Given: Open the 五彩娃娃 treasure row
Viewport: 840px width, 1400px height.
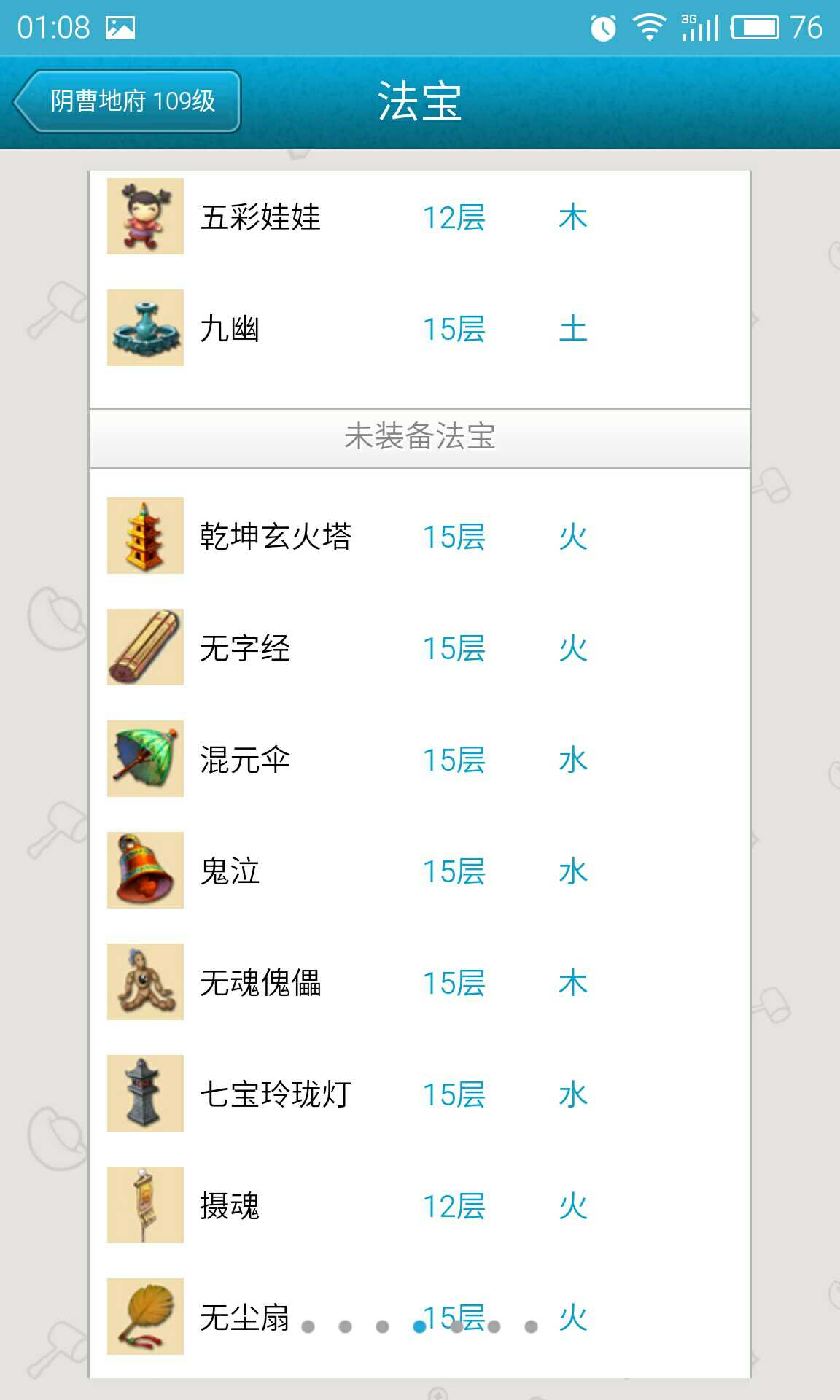Looking at the screenshot, I should coord(419,217).
